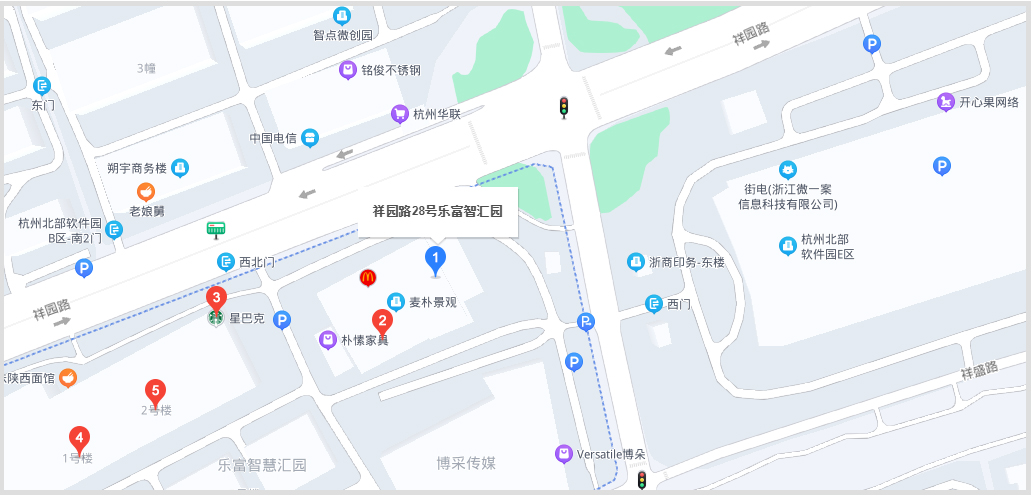
Task: Tap the 星巴克 map point
Action: pyautogui.click(x=215, y=318)
